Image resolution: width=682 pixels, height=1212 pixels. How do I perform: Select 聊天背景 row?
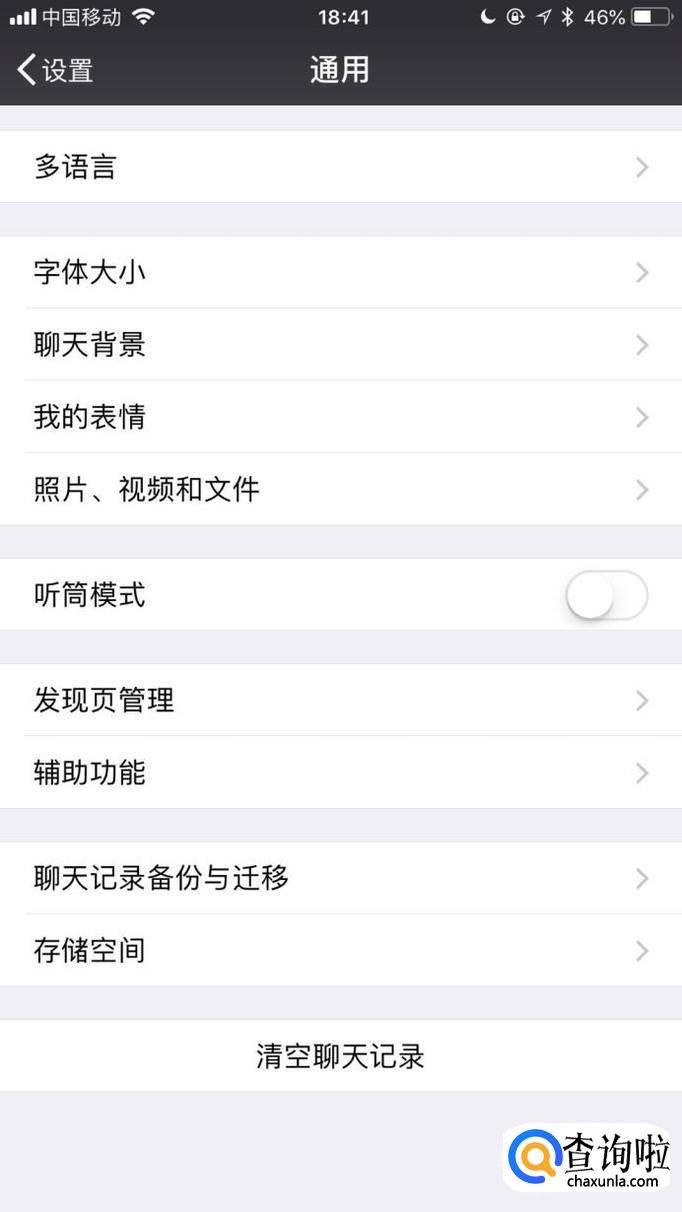340,345
